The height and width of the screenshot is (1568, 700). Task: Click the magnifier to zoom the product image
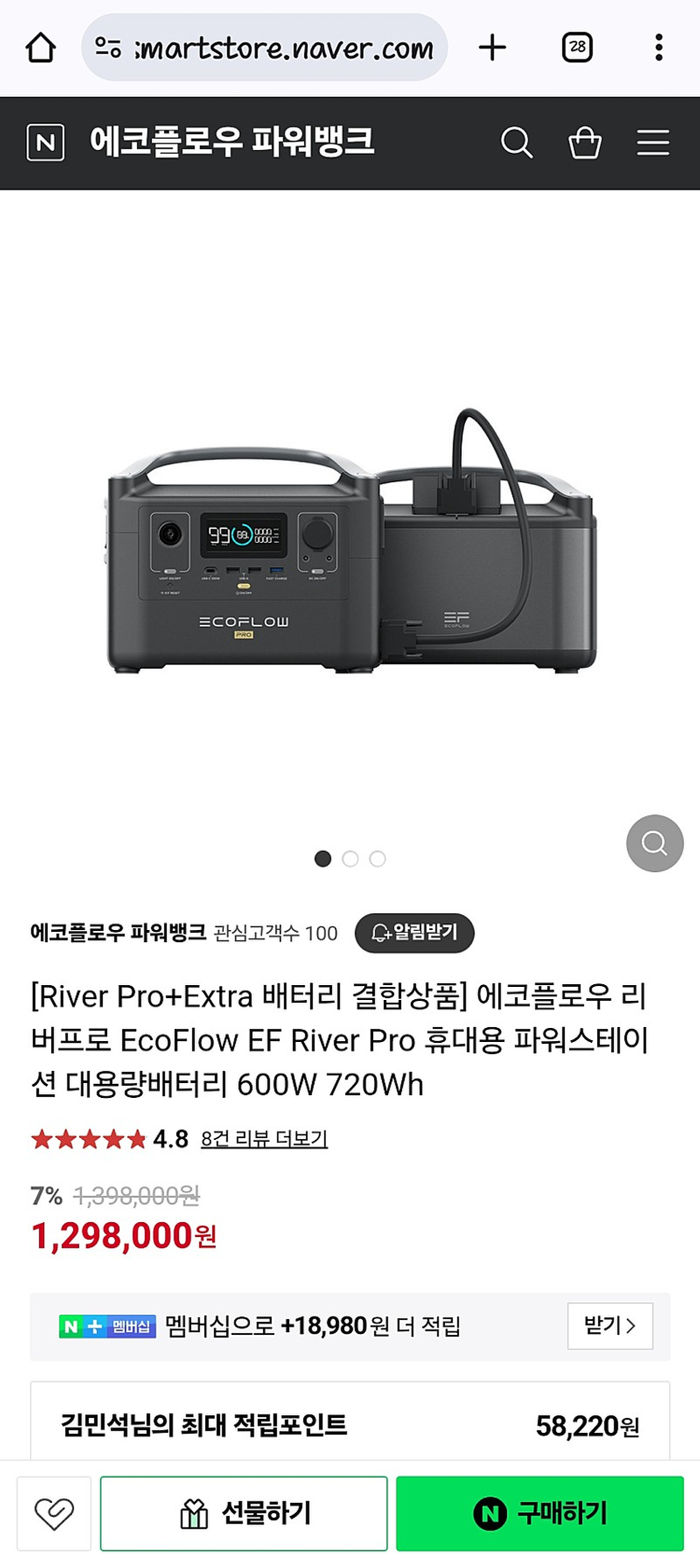pyautogui.click(x=653, y=843)
